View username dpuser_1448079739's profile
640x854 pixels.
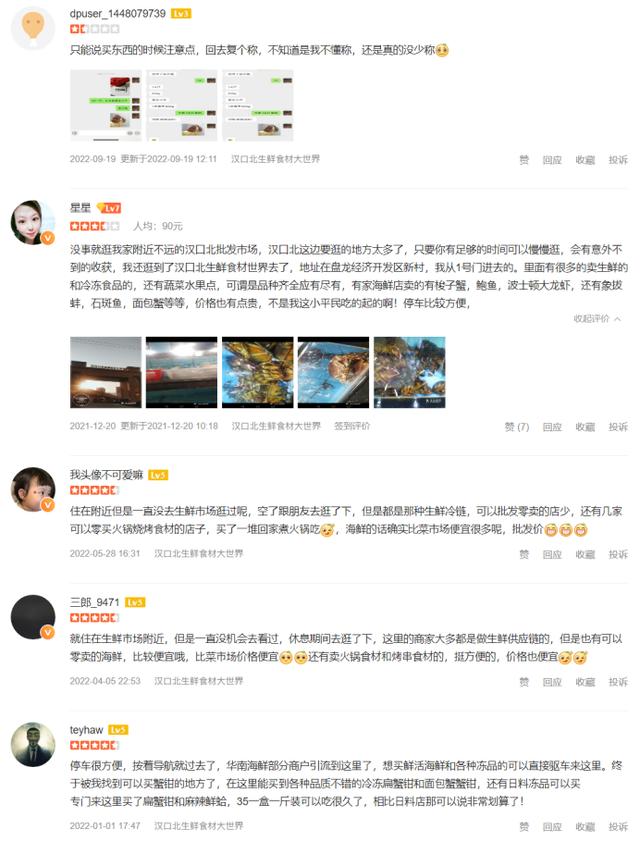pyautogui.click(x=118, y=13)
